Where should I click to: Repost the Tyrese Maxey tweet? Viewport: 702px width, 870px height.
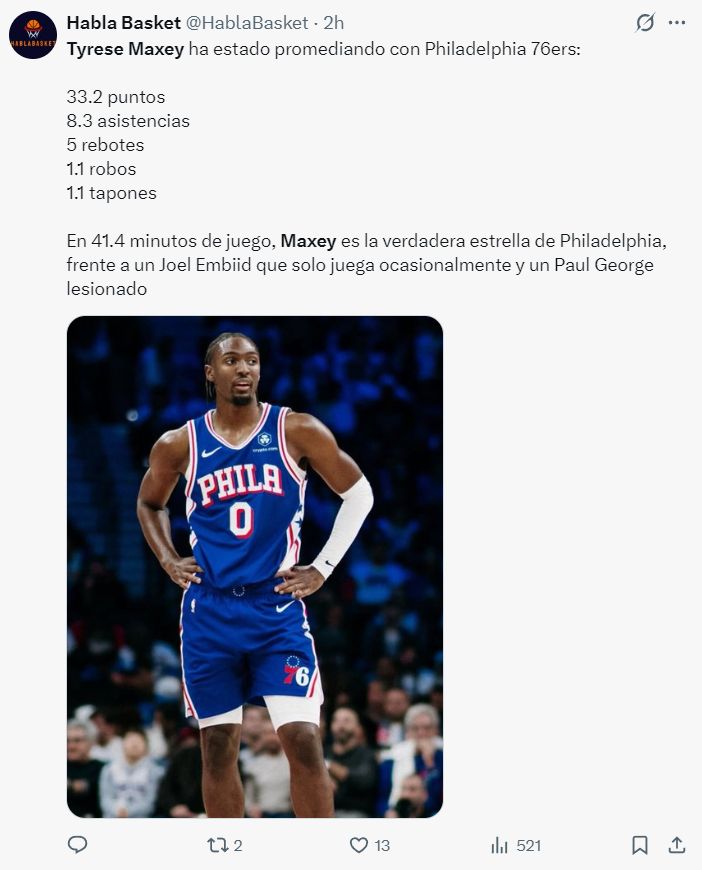tap(218, 845)
